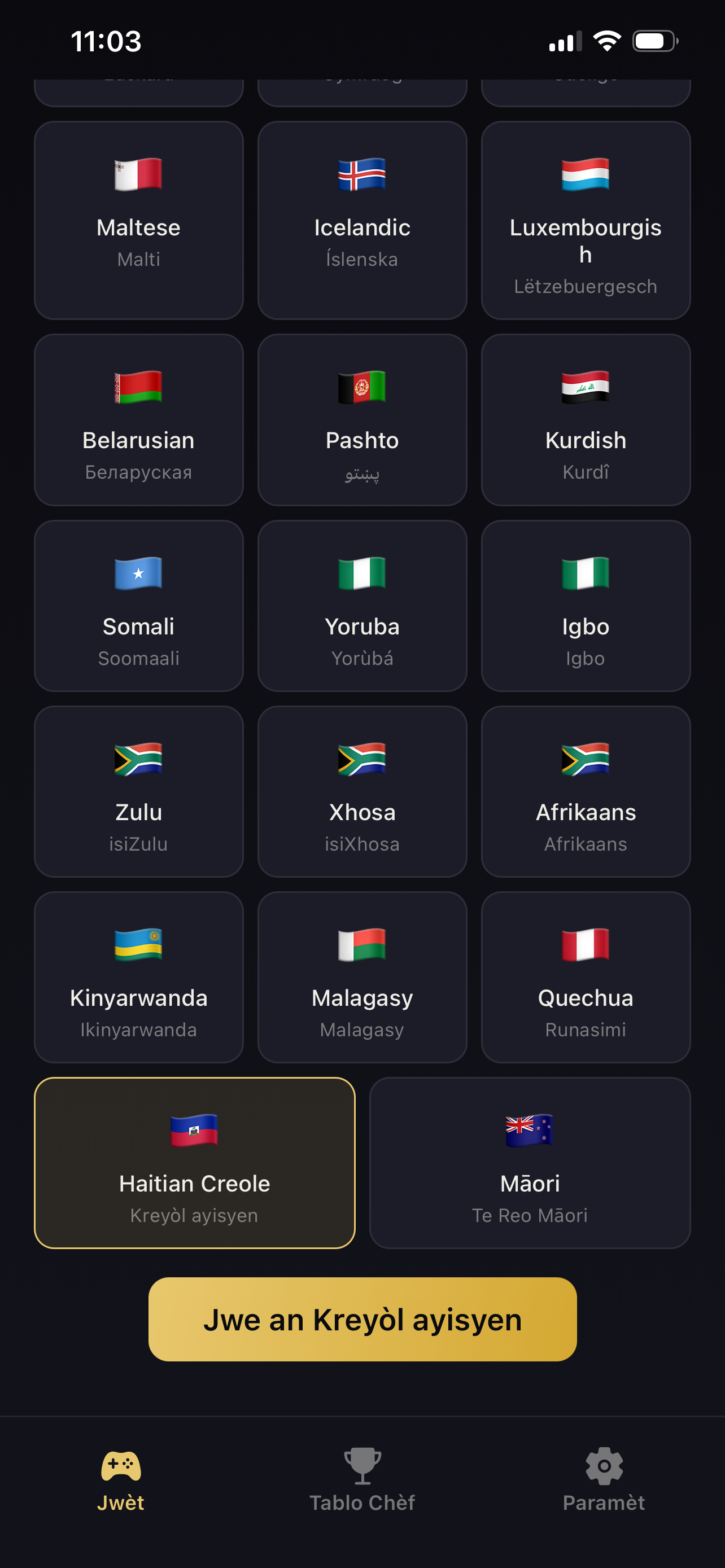This screenshot has width=725, height=1568.
Task: Tap the Malagasy language card
Action: (361, 977)
